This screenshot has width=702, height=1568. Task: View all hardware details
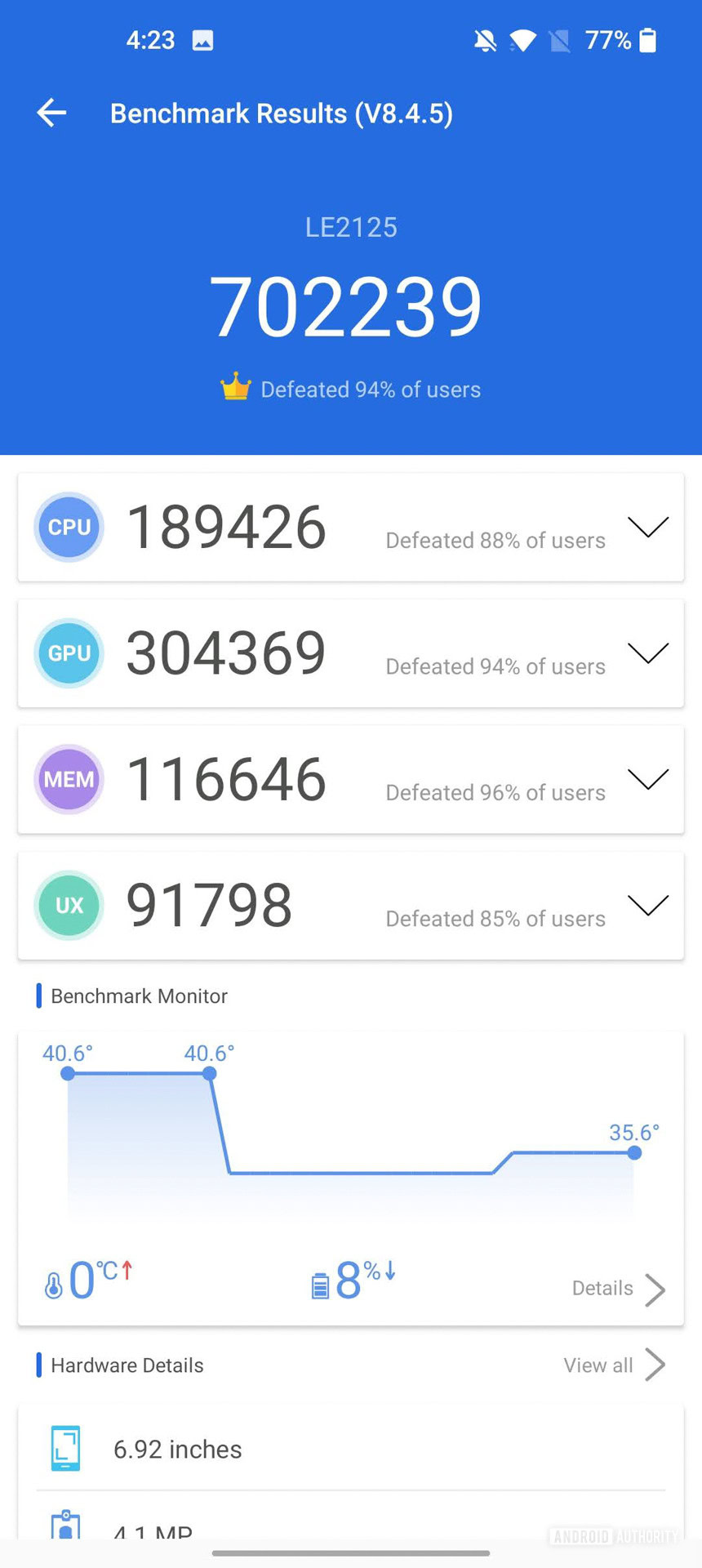click(613, 1365)
